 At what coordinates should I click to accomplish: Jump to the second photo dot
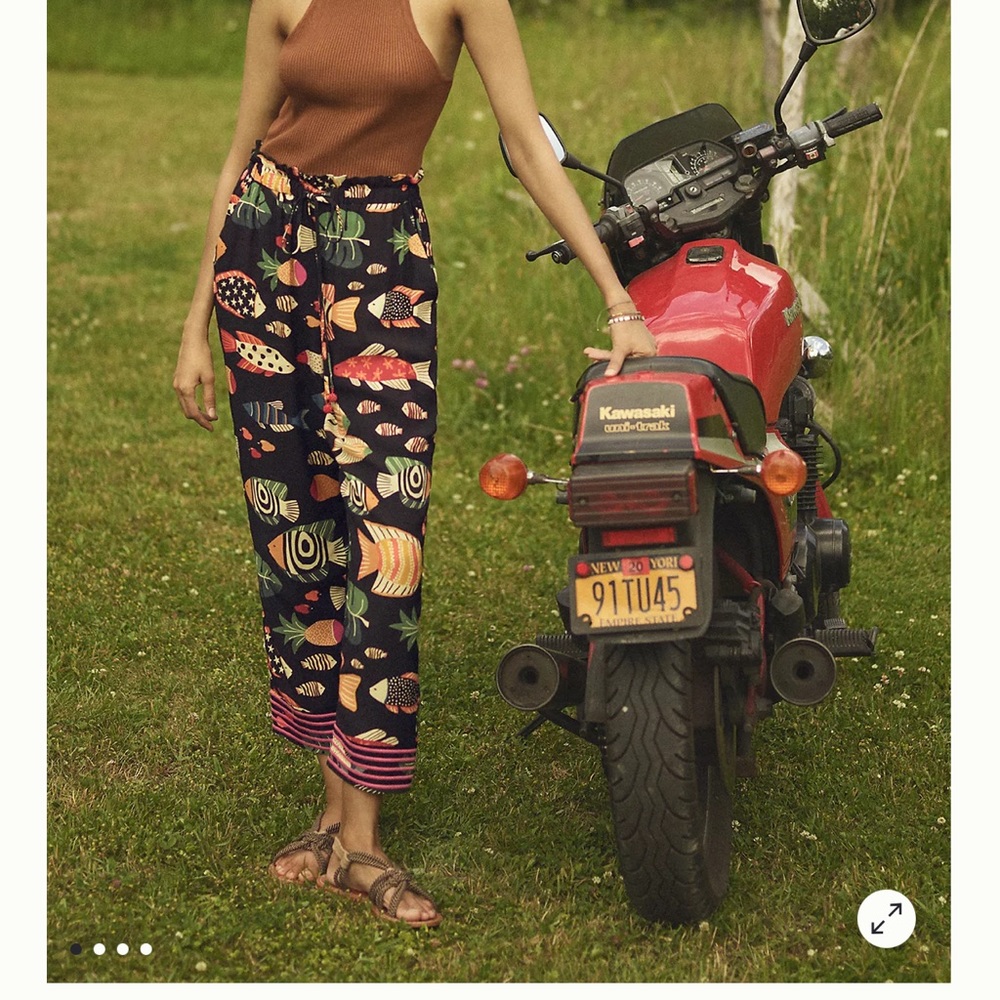pyautogui.click(x=99, y=949)
